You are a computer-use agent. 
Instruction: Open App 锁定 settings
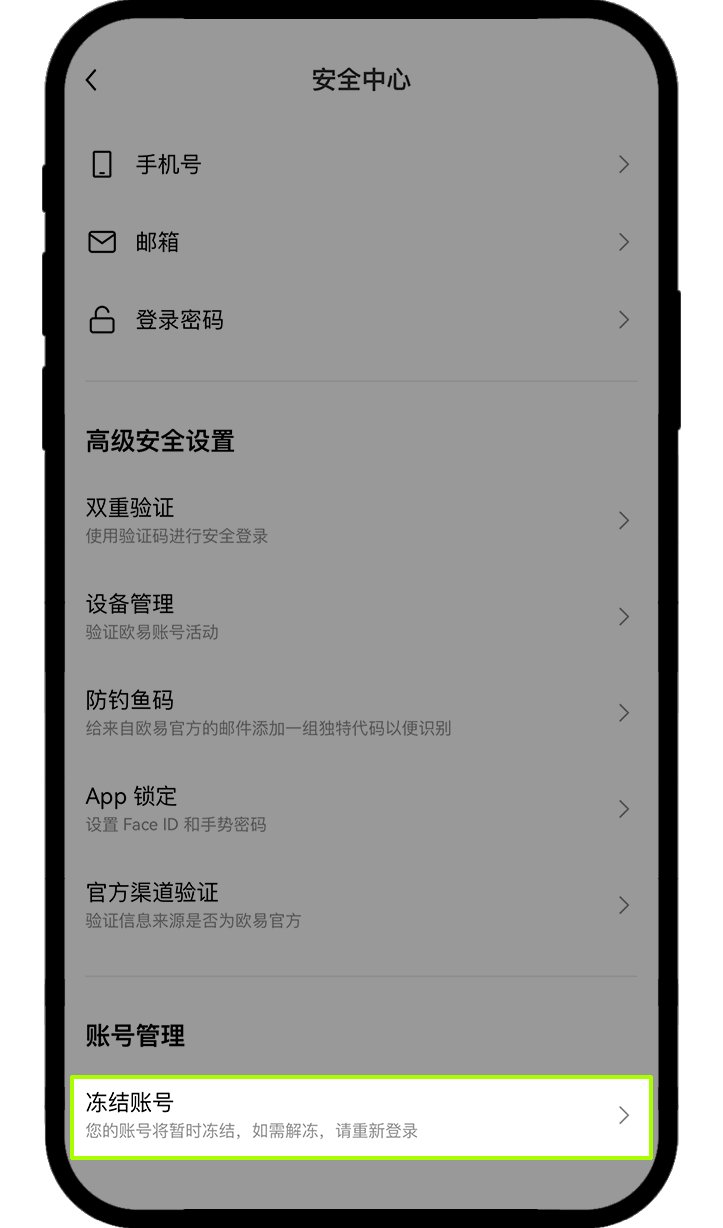360,808
